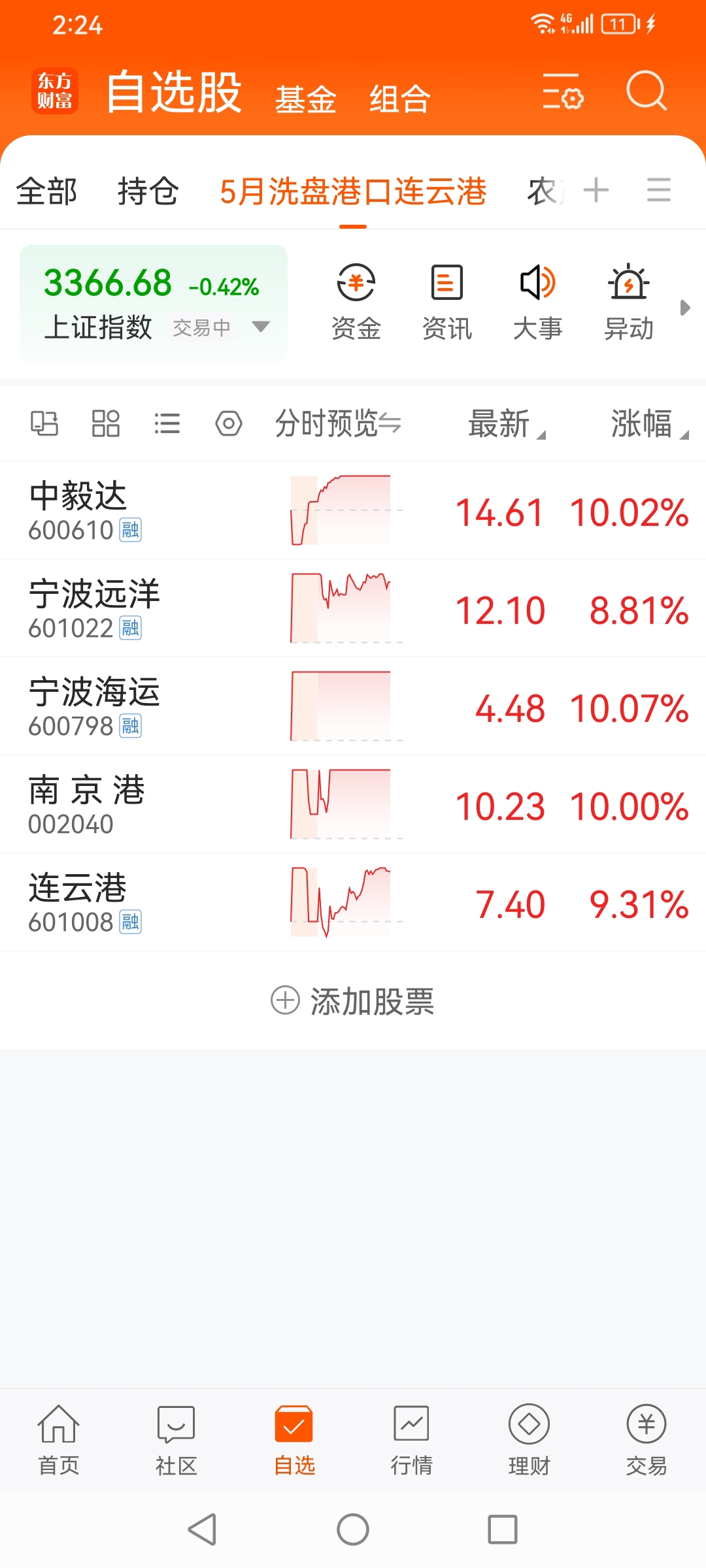Viewport: 706px width, 1568px height.
Task: Switch to grid layout view icon
Action: (105, 423)
